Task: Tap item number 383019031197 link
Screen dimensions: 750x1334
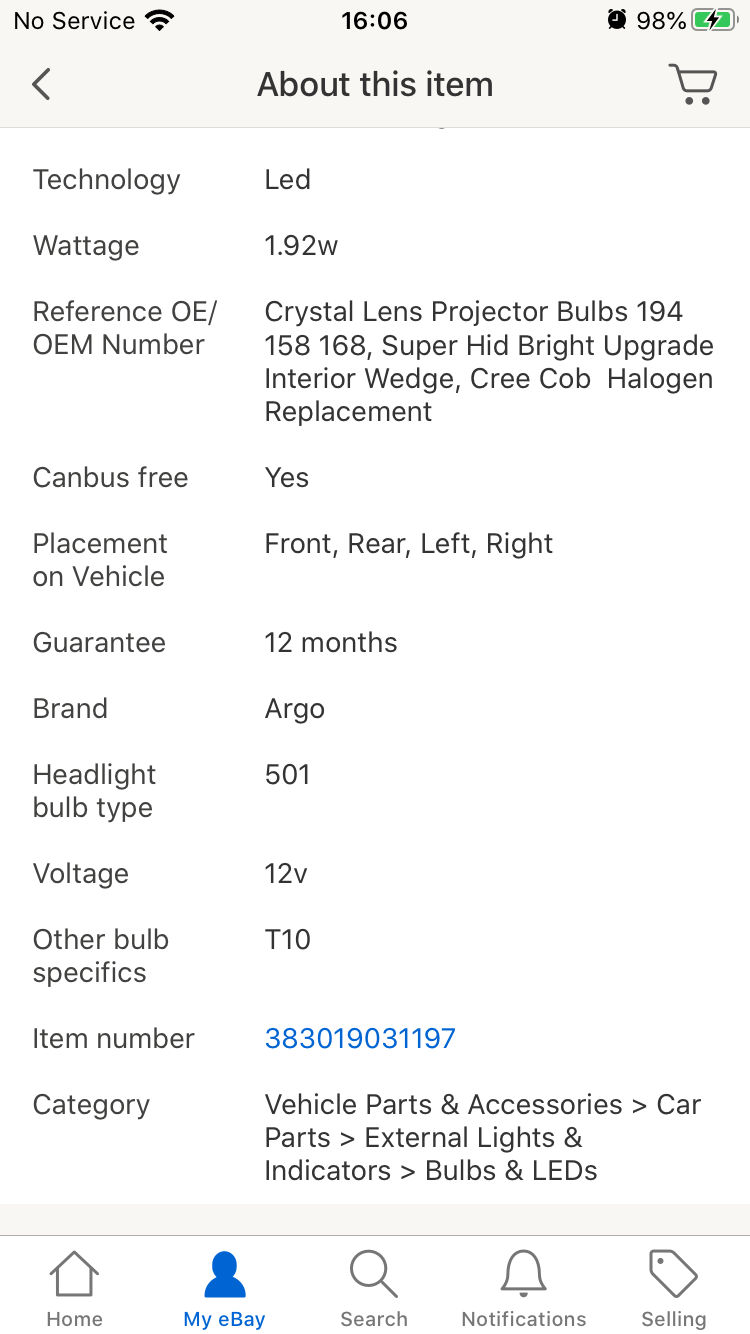Action: coord(360,1038)
